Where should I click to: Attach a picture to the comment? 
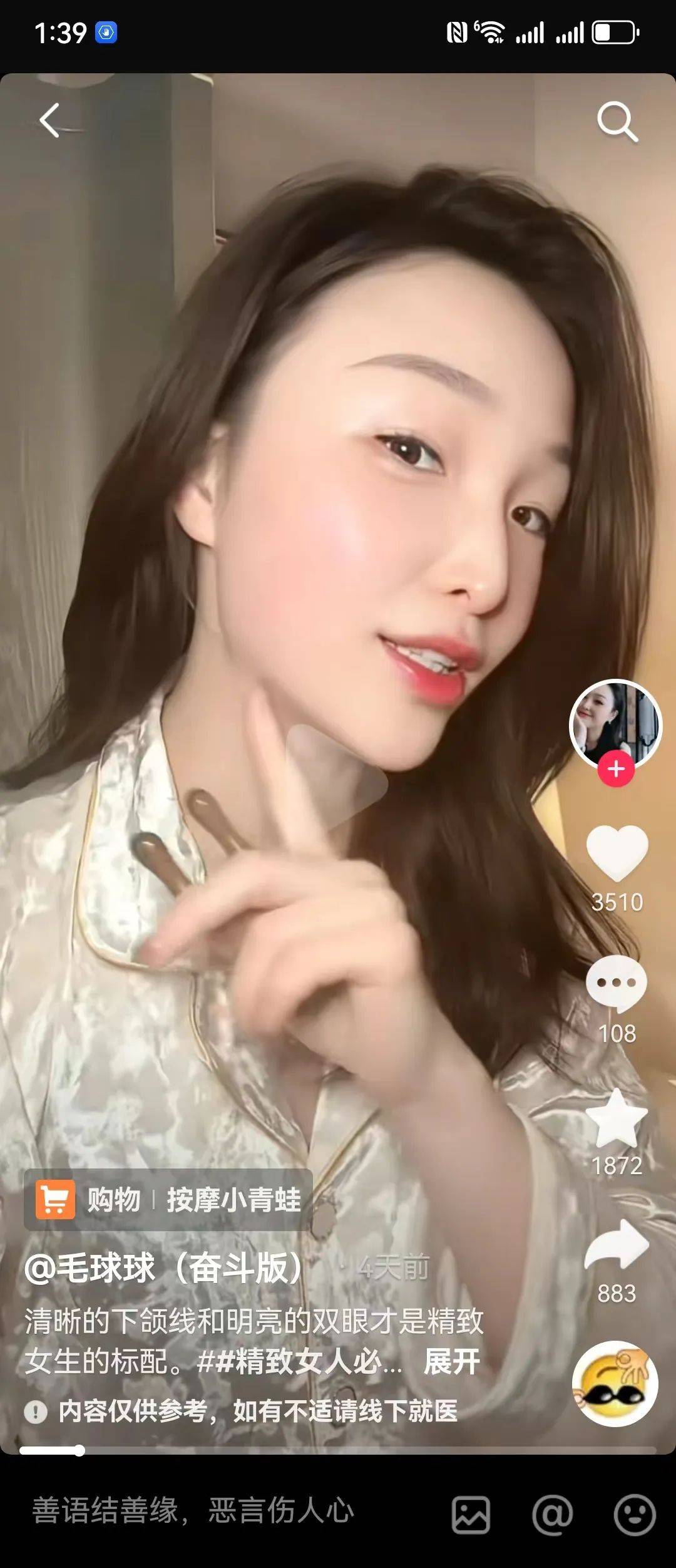tap(471, 1515)
